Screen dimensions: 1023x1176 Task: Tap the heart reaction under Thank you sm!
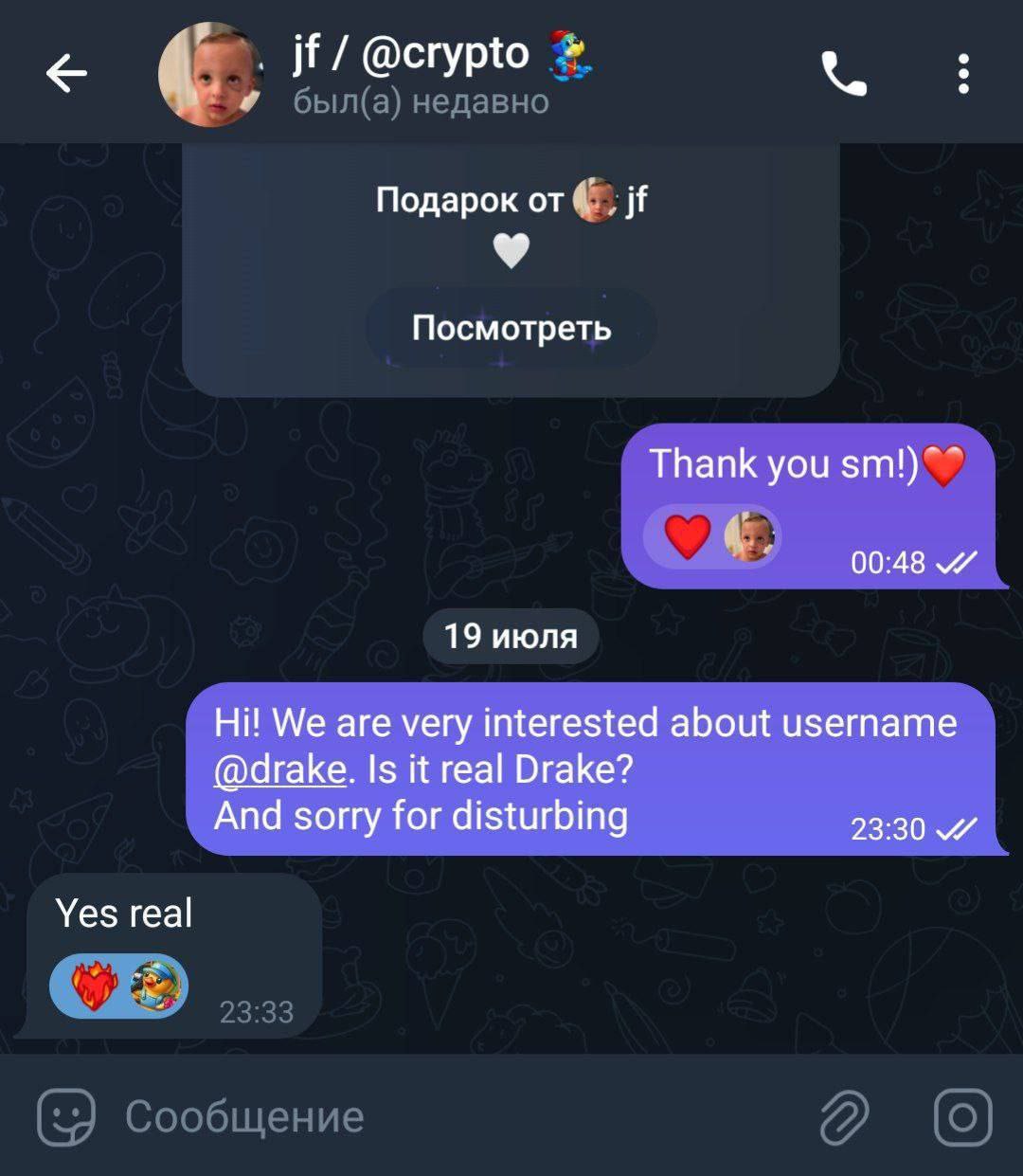[688, 537]
